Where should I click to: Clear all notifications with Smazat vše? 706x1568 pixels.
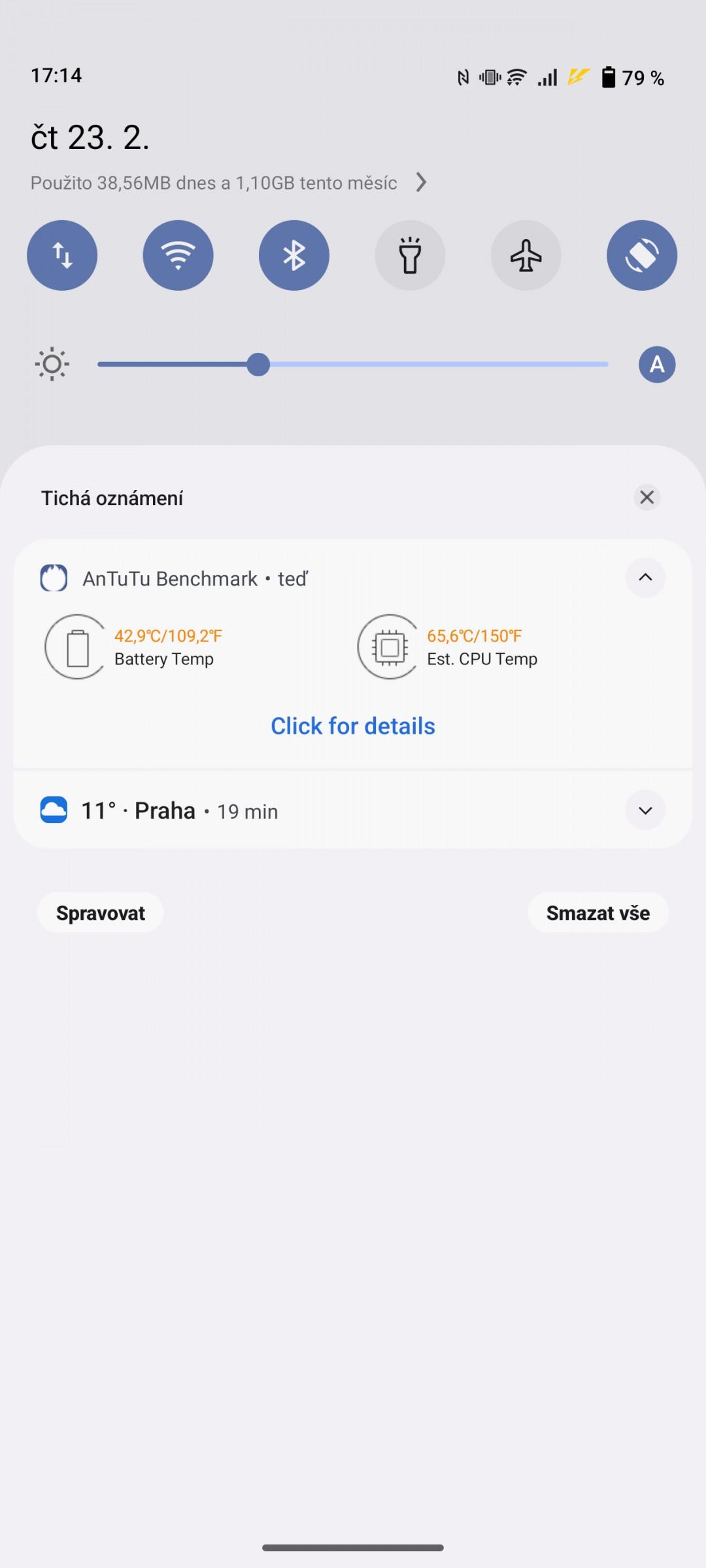click(x=598, y=913)
